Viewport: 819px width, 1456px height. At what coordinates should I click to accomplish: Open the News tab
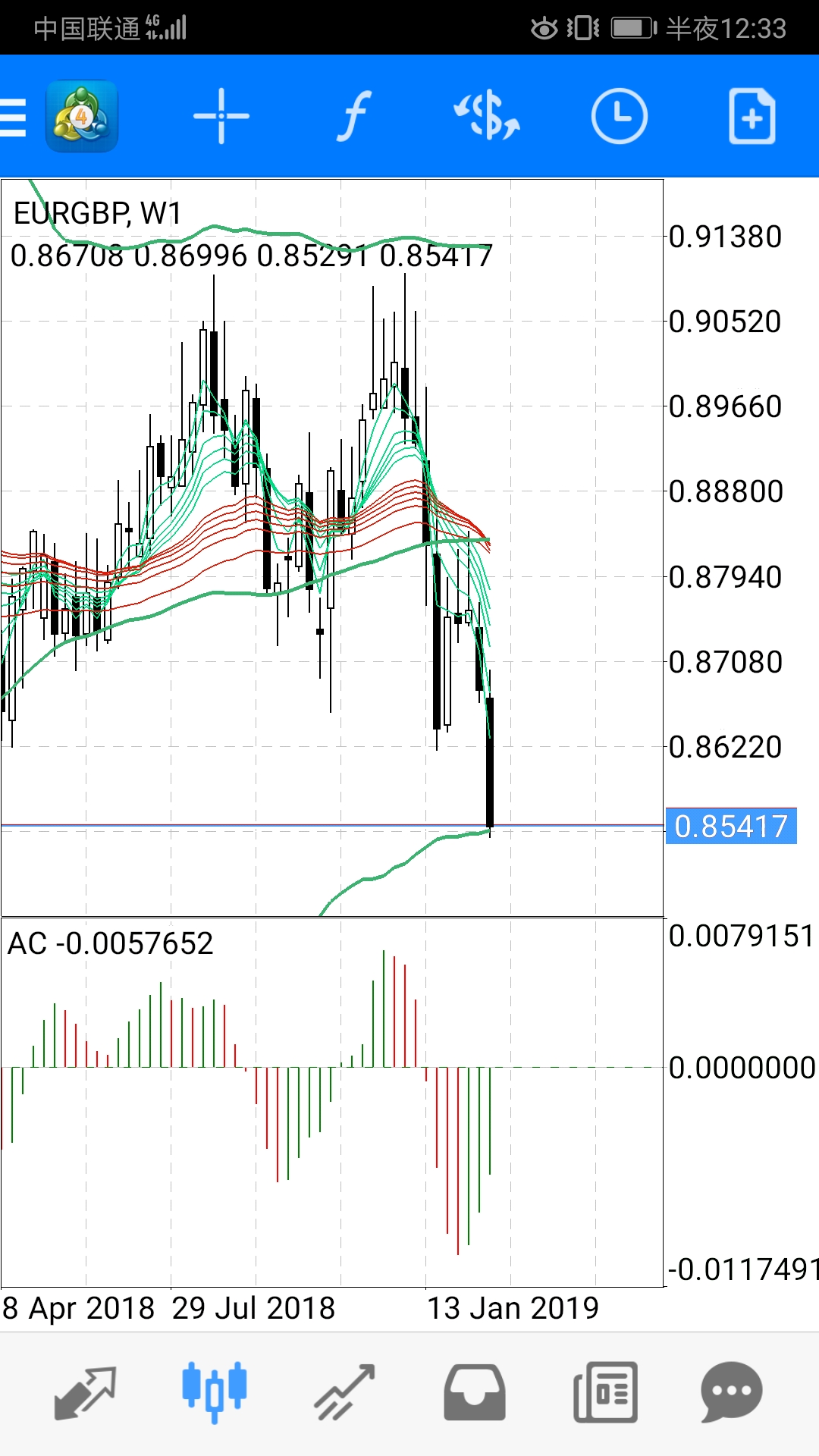pos(605,1392)
